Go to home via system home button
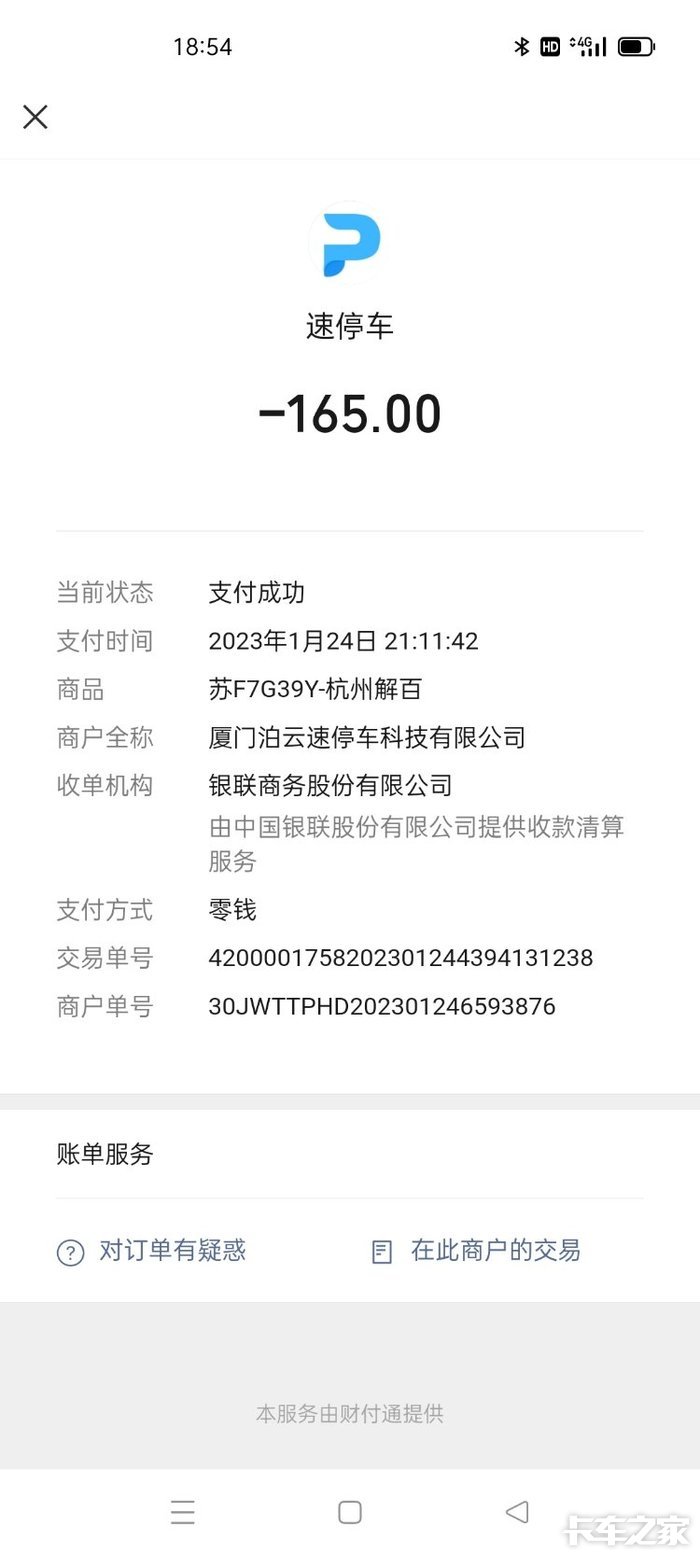The width and height of the screenshot is (700, 1555). pyautogui.click(x=350, y=1511)
